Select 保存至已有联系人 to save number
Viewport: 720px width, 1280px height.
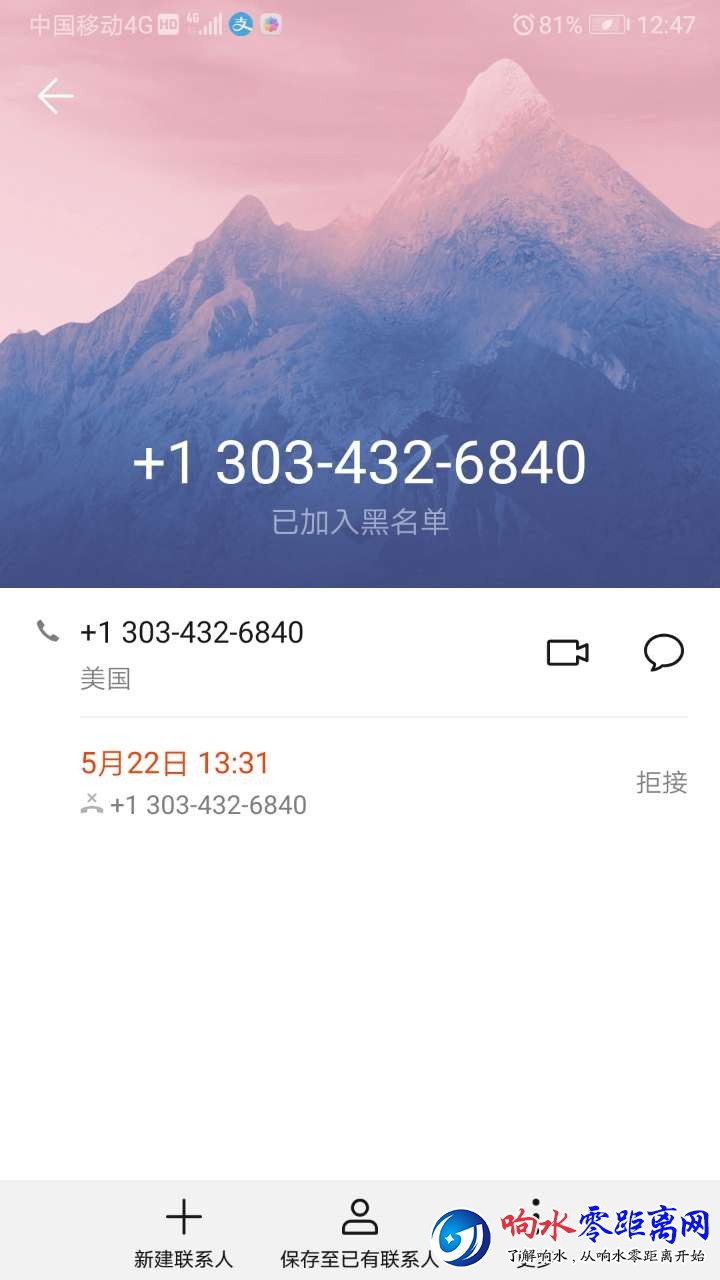(x=359, y=1232)
